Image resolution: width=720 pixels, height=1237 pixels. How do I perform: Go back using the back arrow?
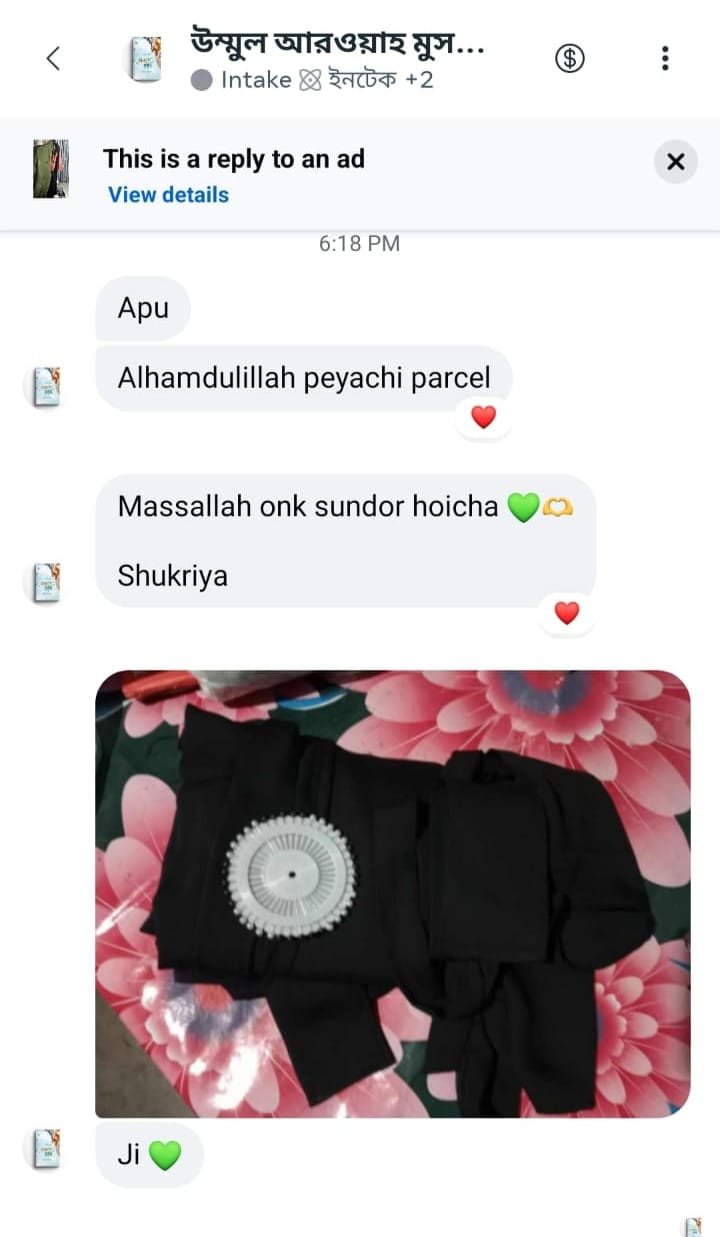54,59
